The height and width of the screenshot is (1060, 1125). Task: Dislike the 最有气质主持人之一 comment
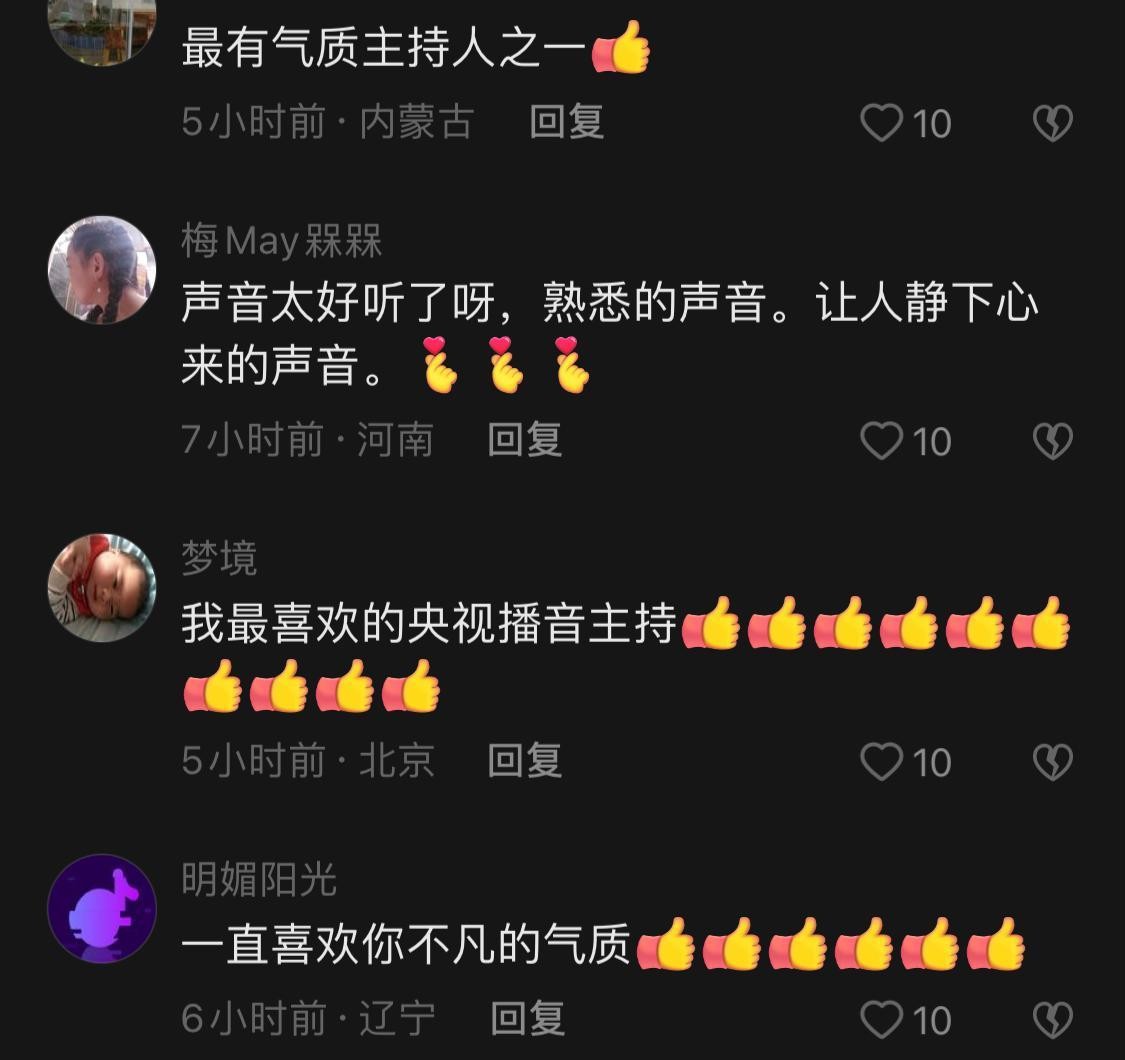click(x=1052, y=123)
